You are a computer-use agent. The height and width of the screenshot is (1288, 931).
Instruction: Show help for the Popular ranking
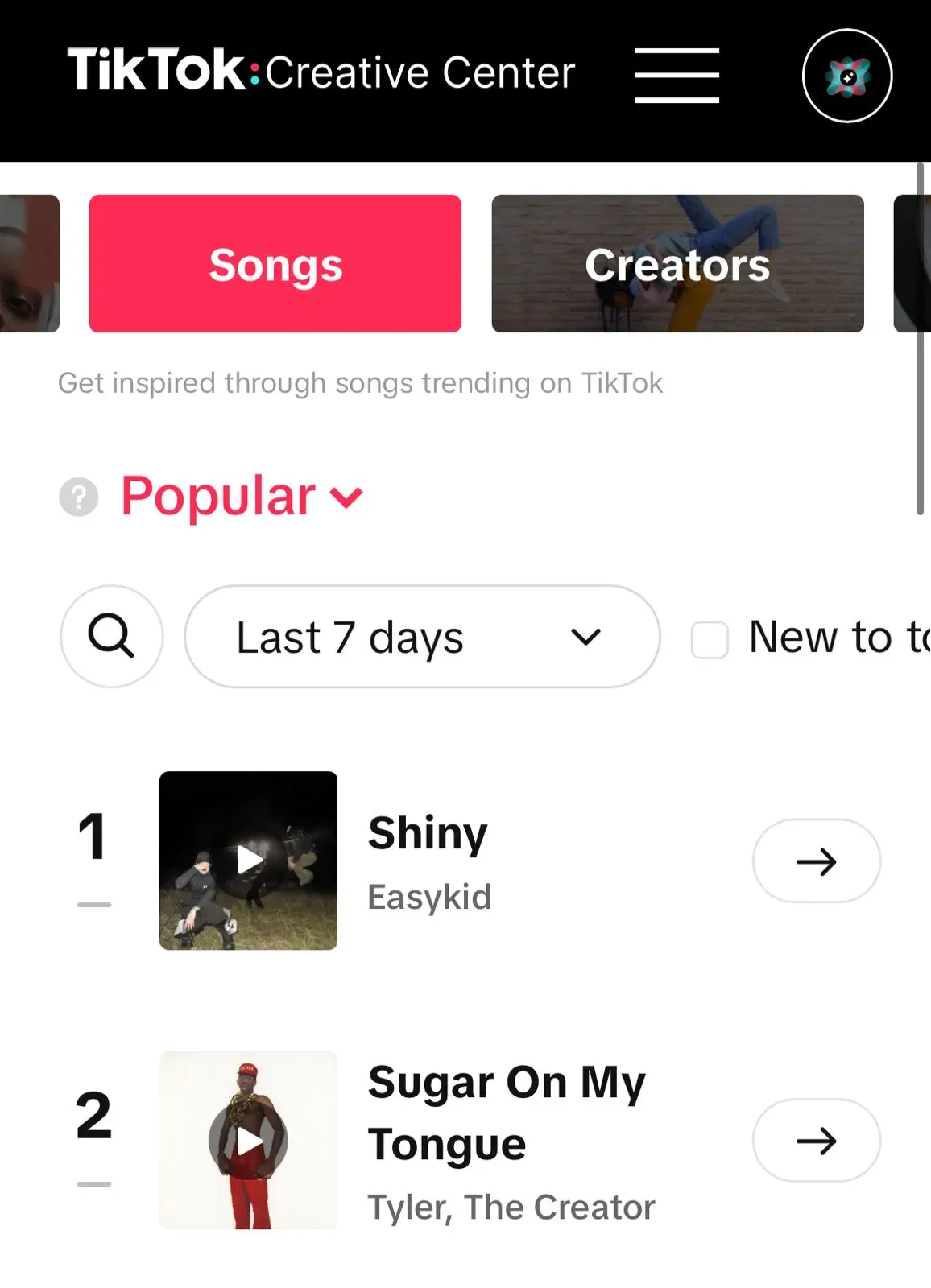79,497
